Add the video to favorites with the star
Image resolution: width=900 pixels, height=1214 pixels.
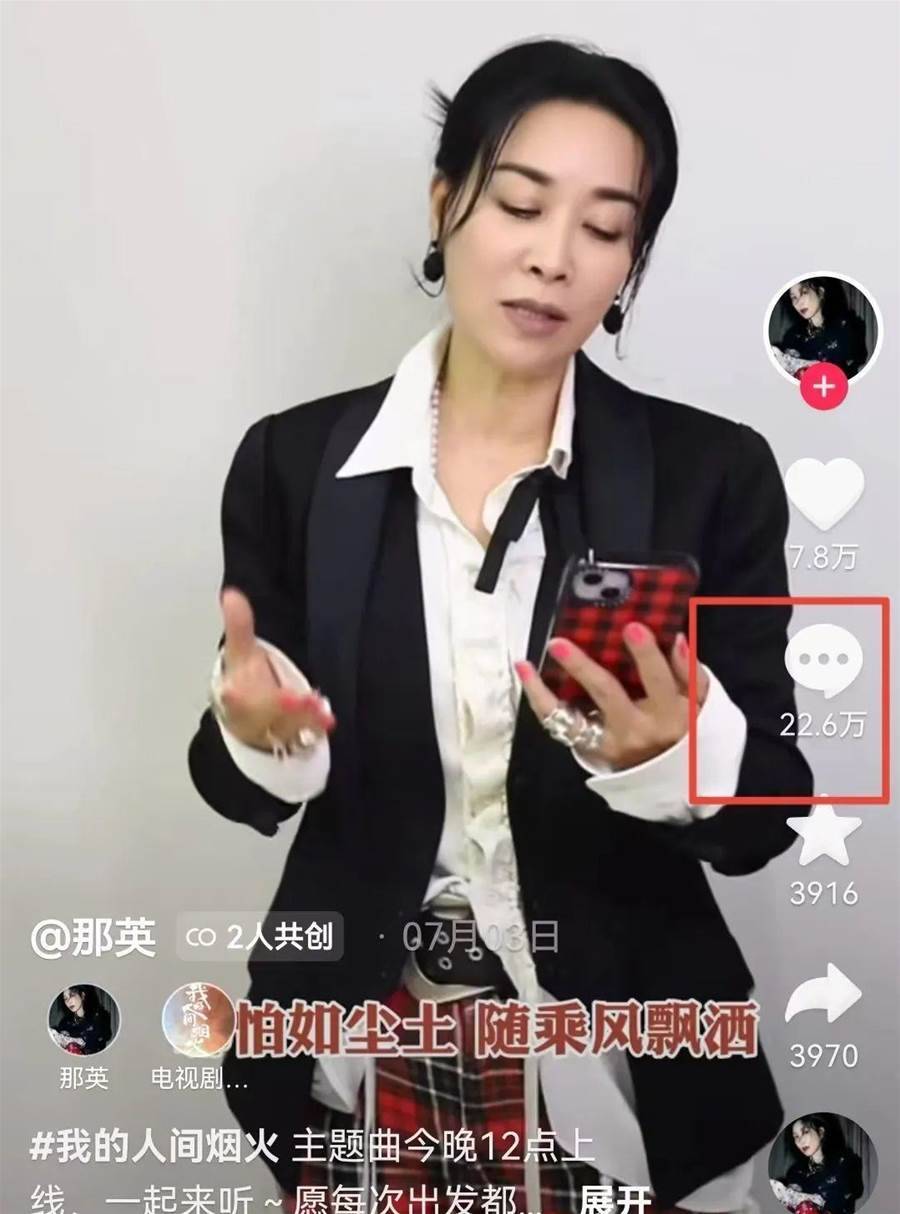pyautogui.click(x=823, y=836)
